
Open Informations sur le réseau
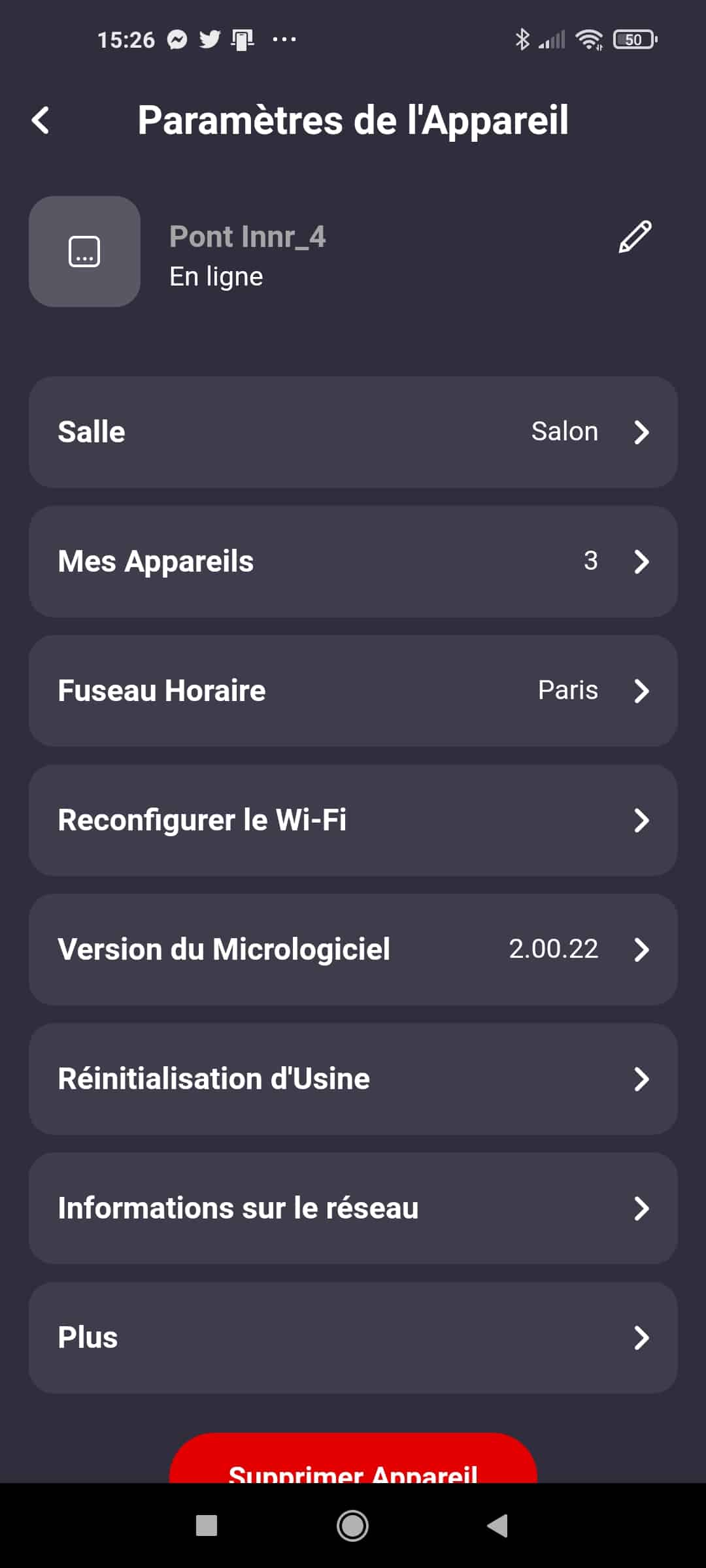click(353, 1208)
